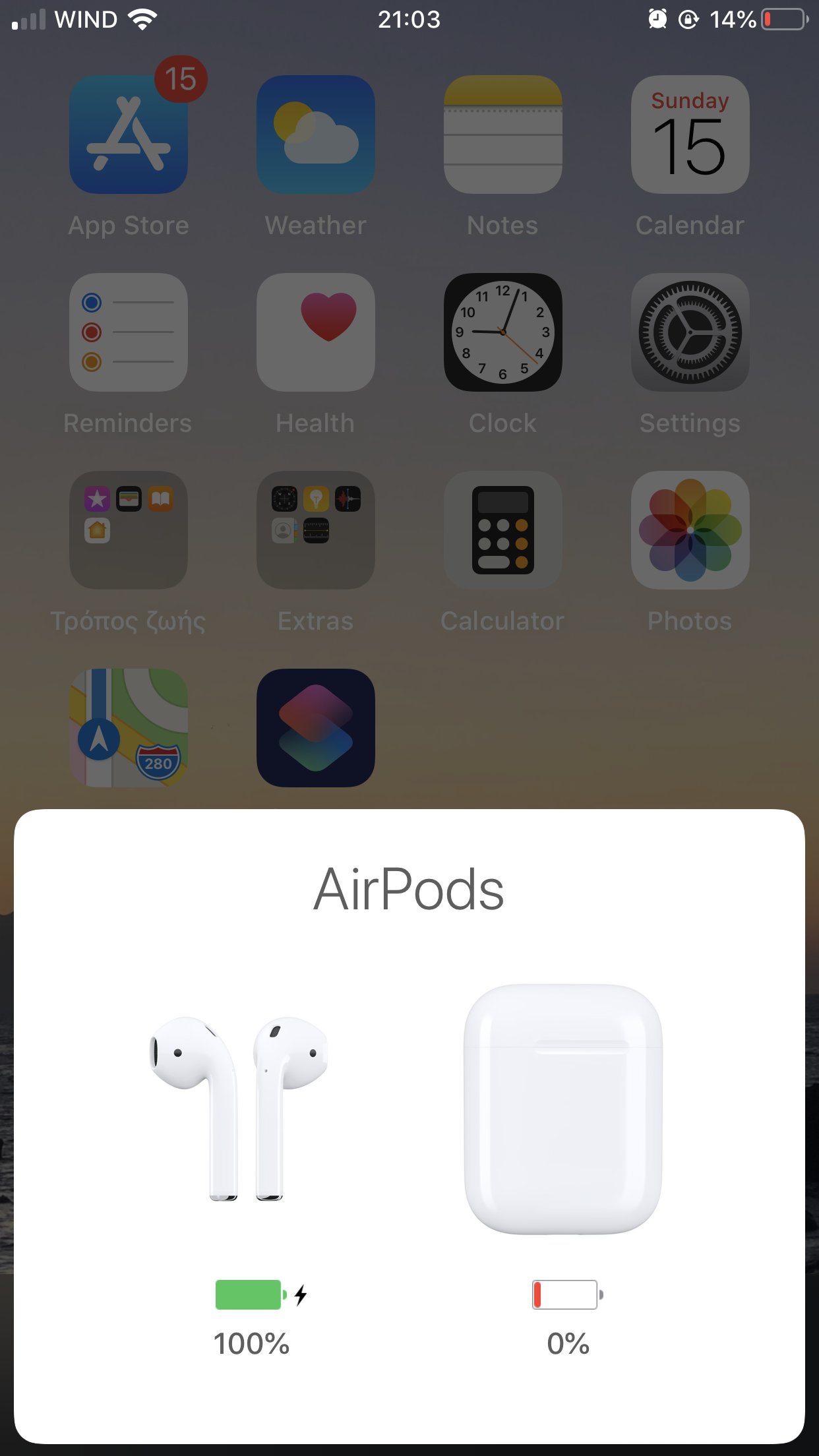Open the Photos app
Screen dimensions: 819x1456
pyautogui.click(x=690, y=530)
